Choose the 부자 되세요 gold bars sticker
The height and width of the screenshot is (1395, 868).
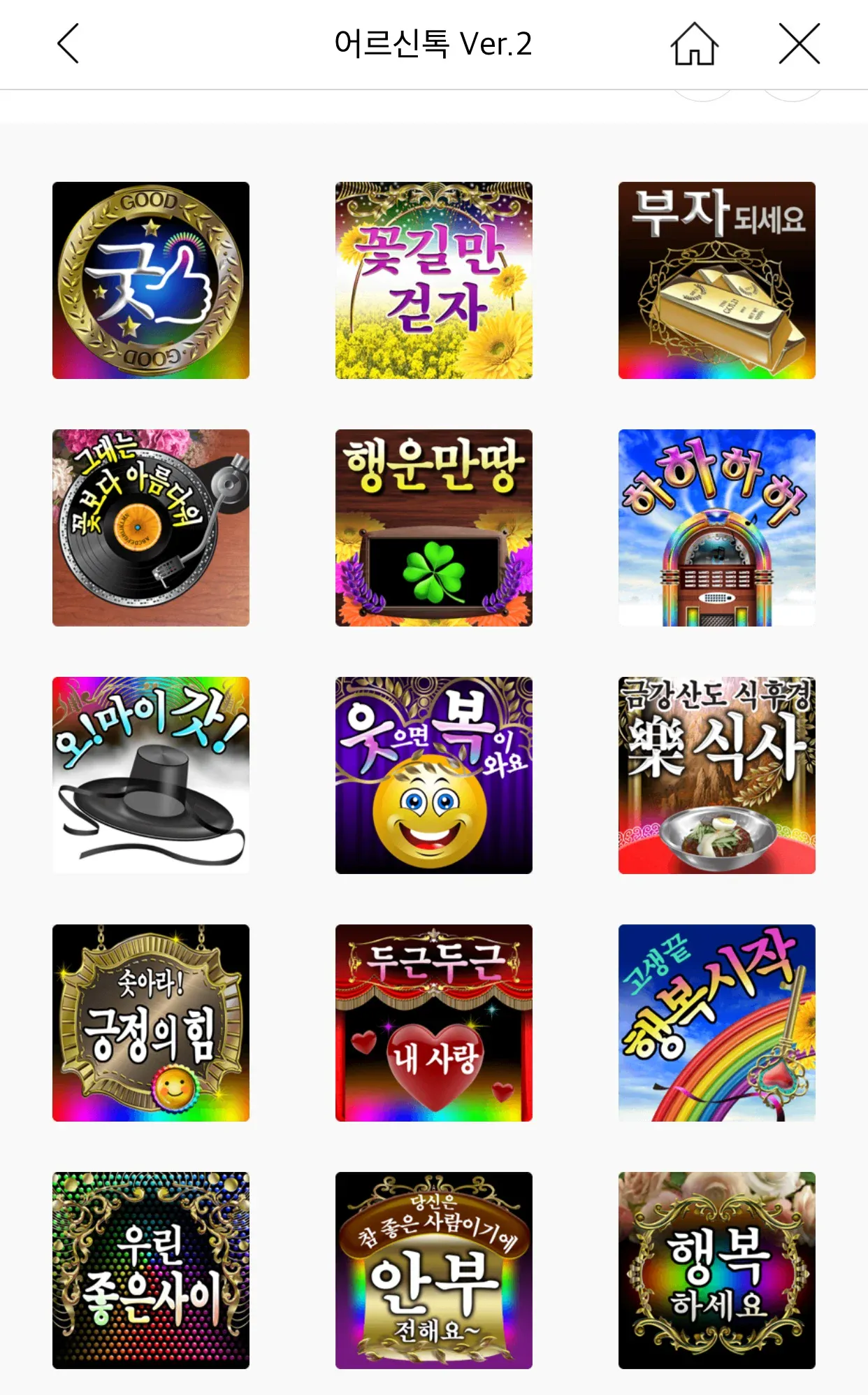716,280
